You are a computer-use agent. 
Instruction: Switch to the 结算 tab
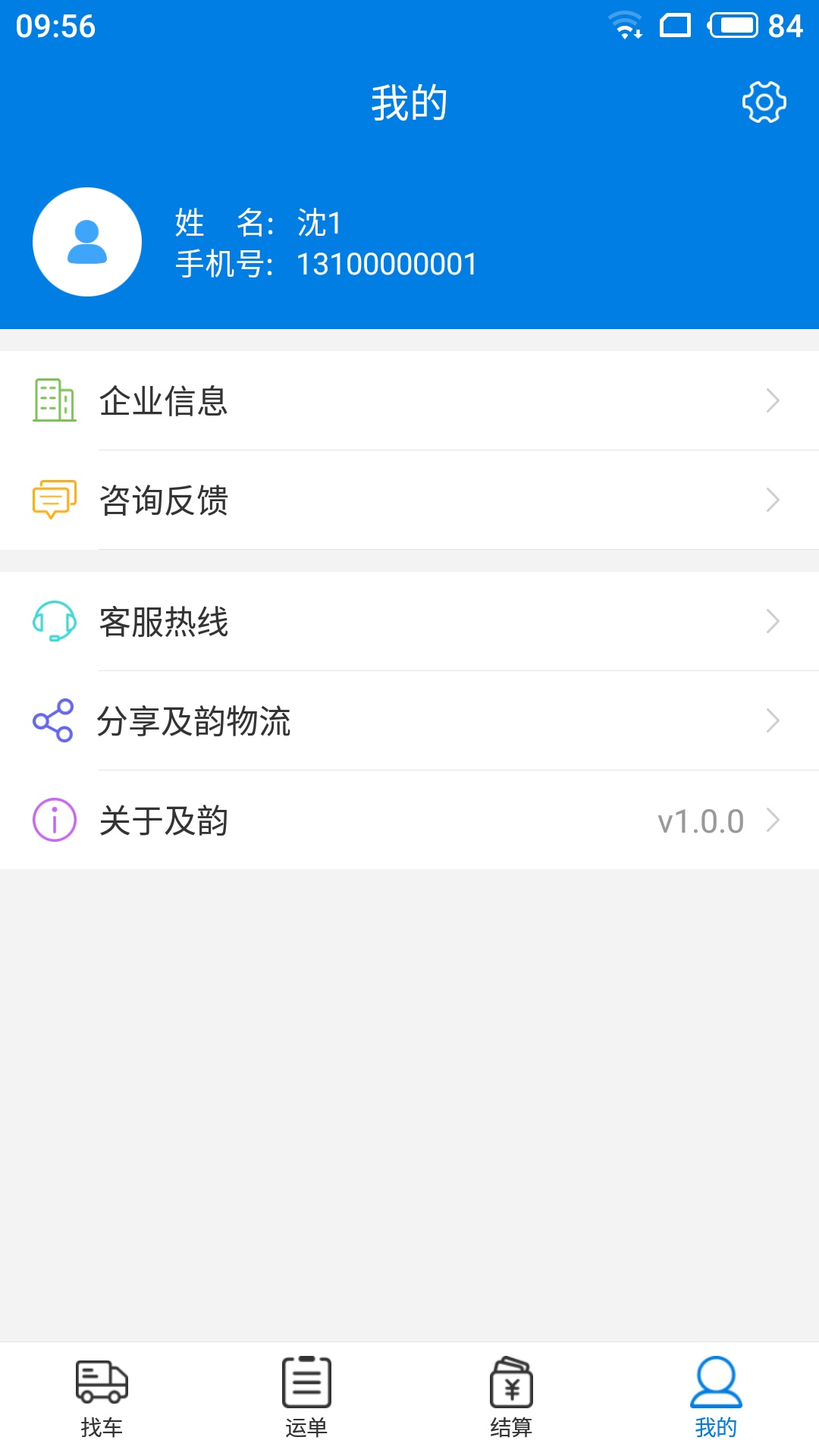pyautogui.click(x=511, y=1403)
